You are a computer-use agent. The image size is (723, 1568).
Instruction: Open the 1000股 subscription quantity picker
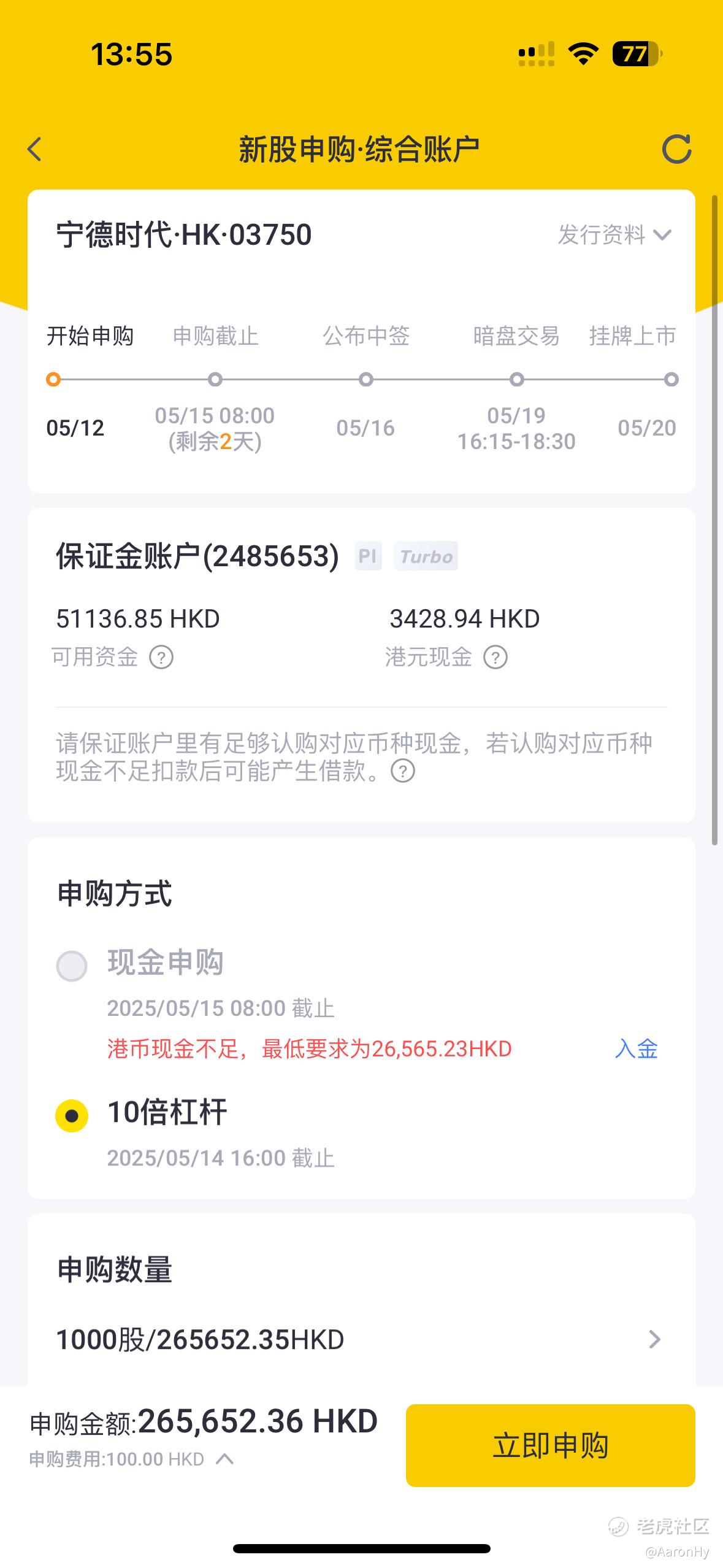click(x=361, y=1339)
